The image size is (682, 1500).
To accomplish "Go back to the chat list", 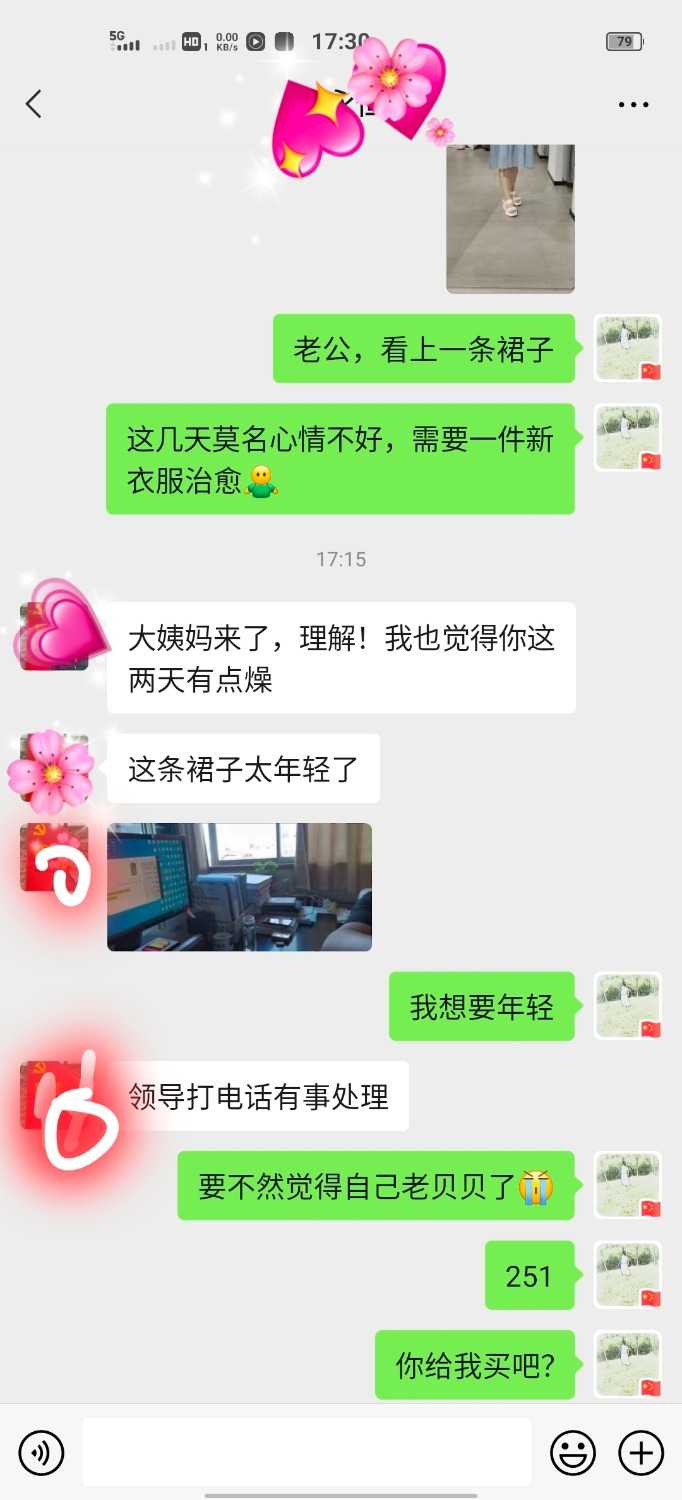I will (34, 104).
